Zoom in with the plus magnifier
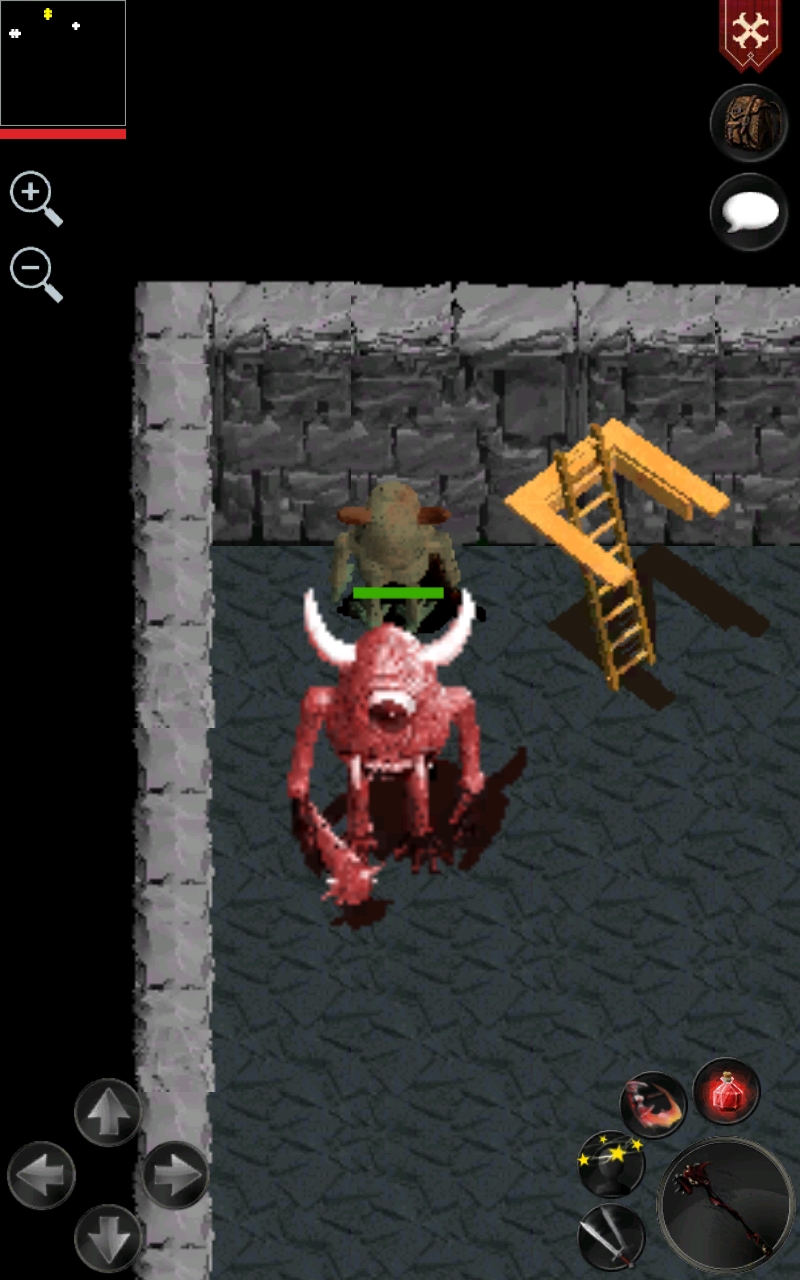Viewport: 800px width, 1280px height. click(36, 198)
